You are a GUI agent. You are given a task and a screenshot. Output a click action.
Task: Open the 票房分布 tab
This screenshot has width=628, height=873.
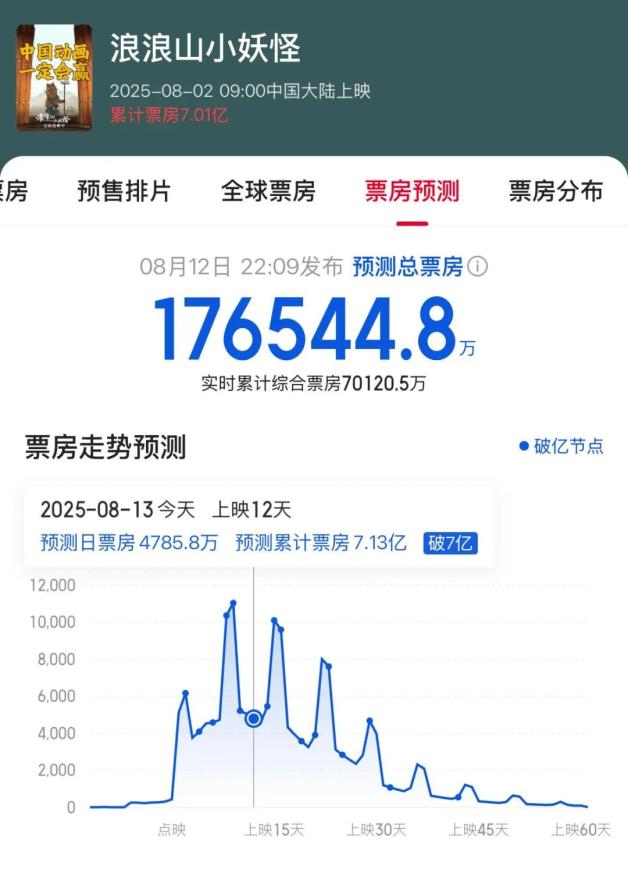[x=556, y=191]
